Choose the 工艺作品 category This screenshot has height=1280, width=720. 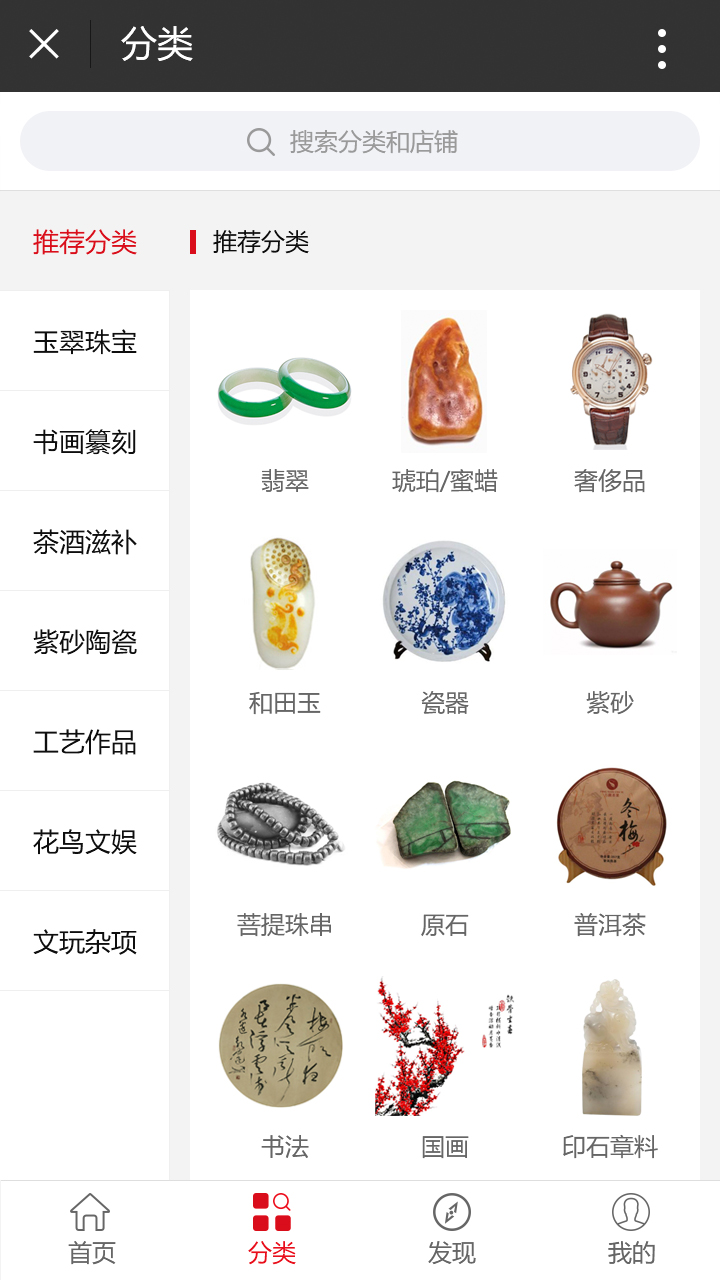click(85, 741)
